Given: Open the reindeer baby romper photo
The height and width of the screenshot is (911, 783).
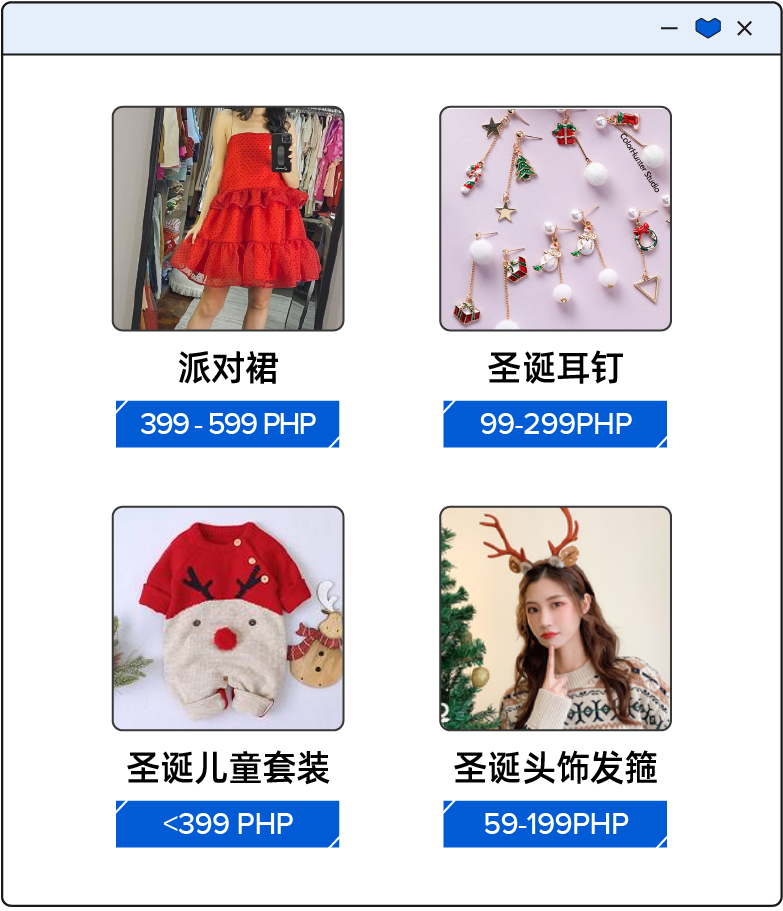Looking at the screenshot, I should [x=227, y=617].
